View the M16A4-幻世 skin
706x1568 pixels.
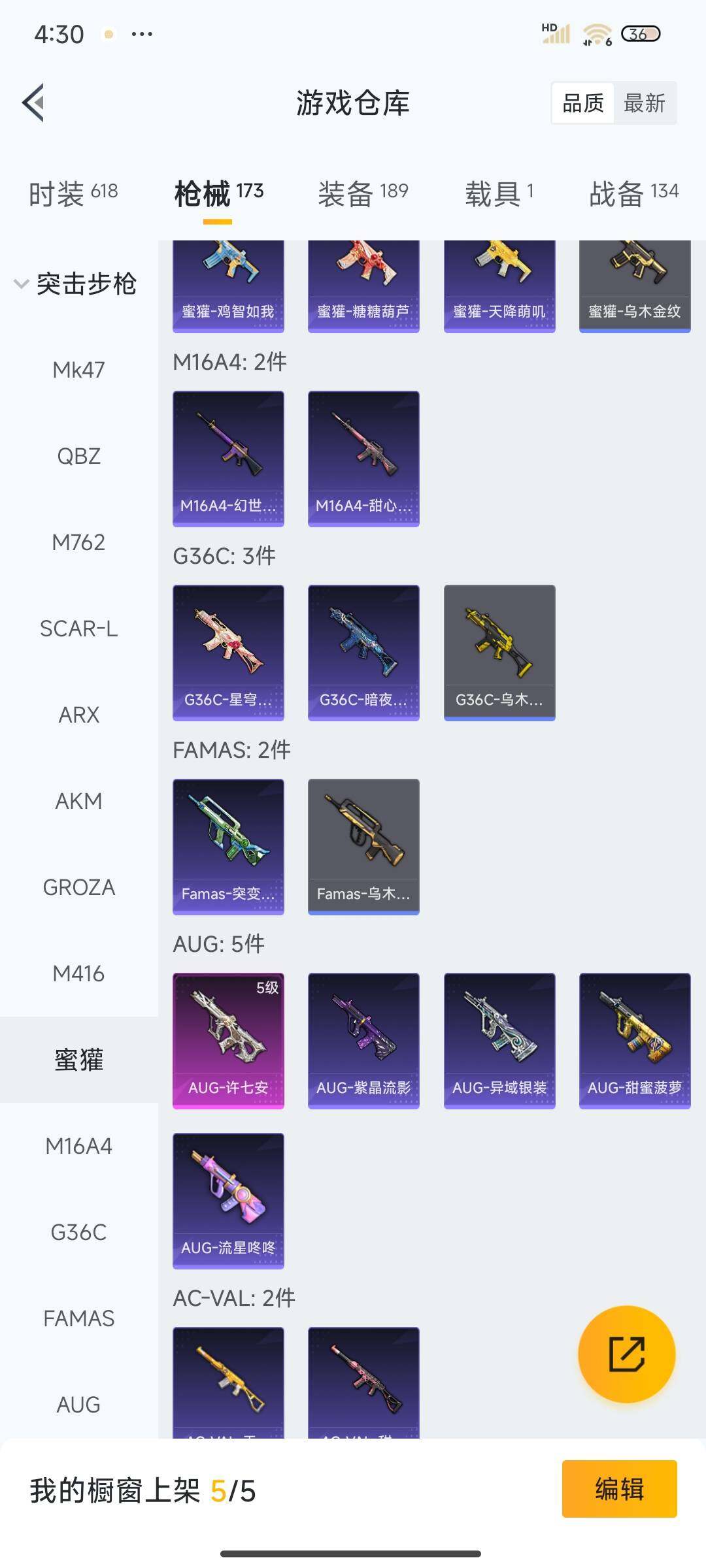tap(228, 458)
